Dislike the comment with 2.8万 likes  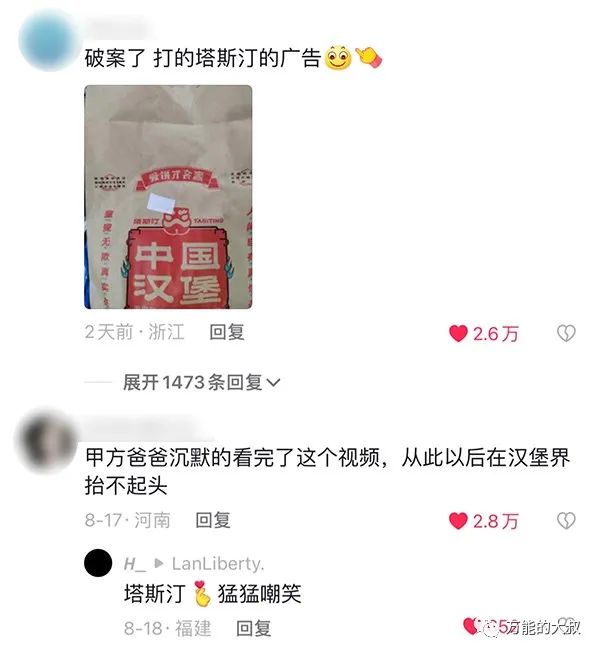click(x=566, y=521)
